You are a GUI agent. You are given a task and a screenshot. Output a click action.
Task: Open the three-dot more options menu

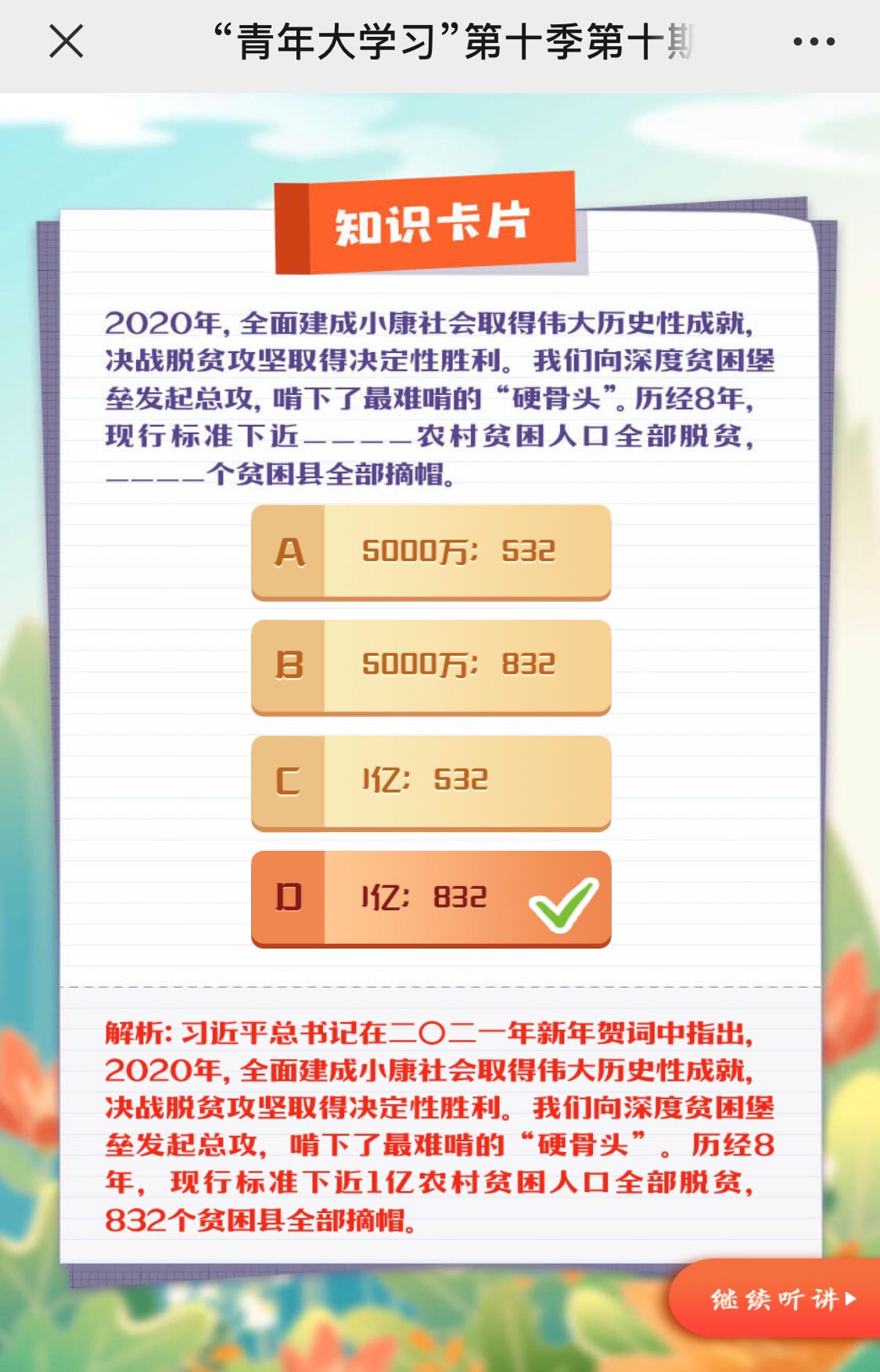814,41
